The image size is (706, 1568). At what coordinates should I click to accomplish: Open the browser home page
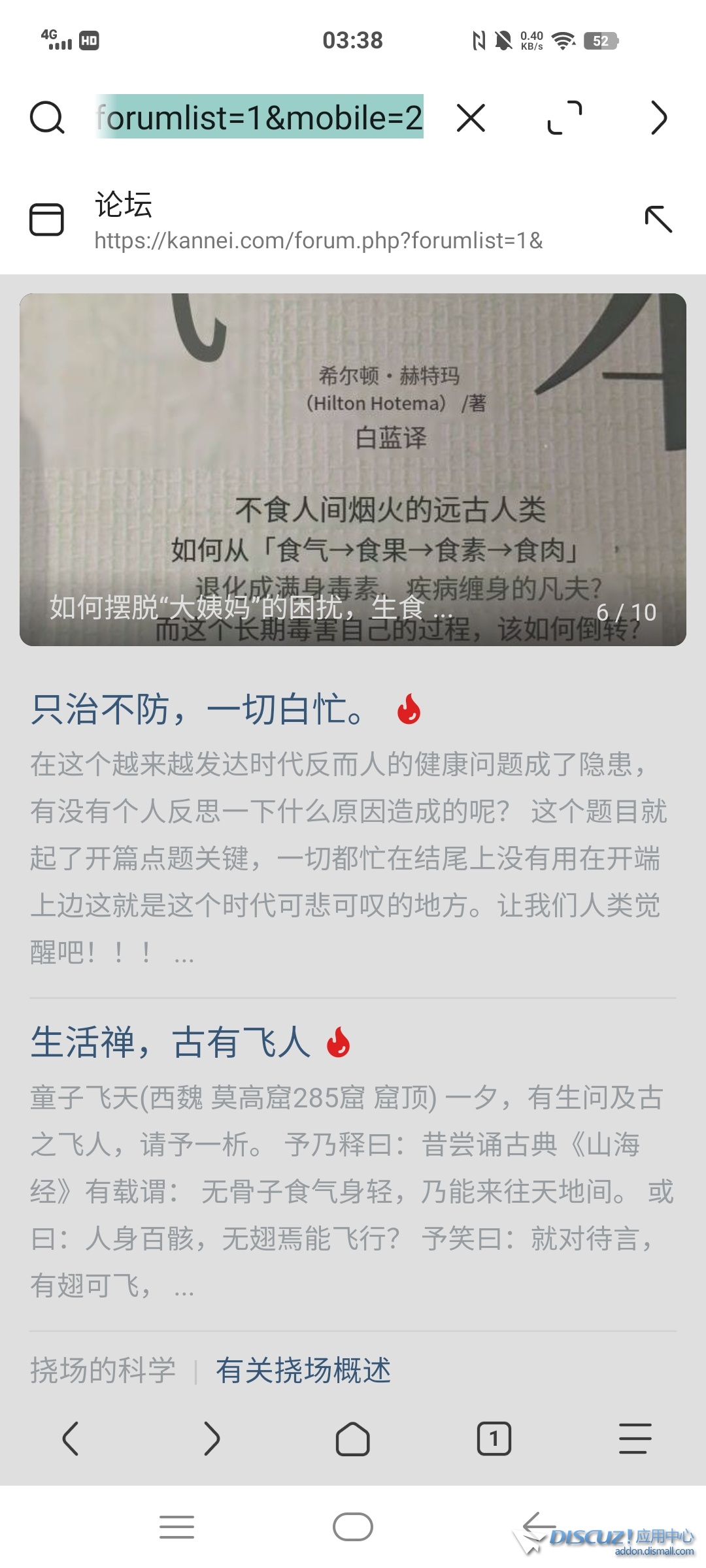353,1439
